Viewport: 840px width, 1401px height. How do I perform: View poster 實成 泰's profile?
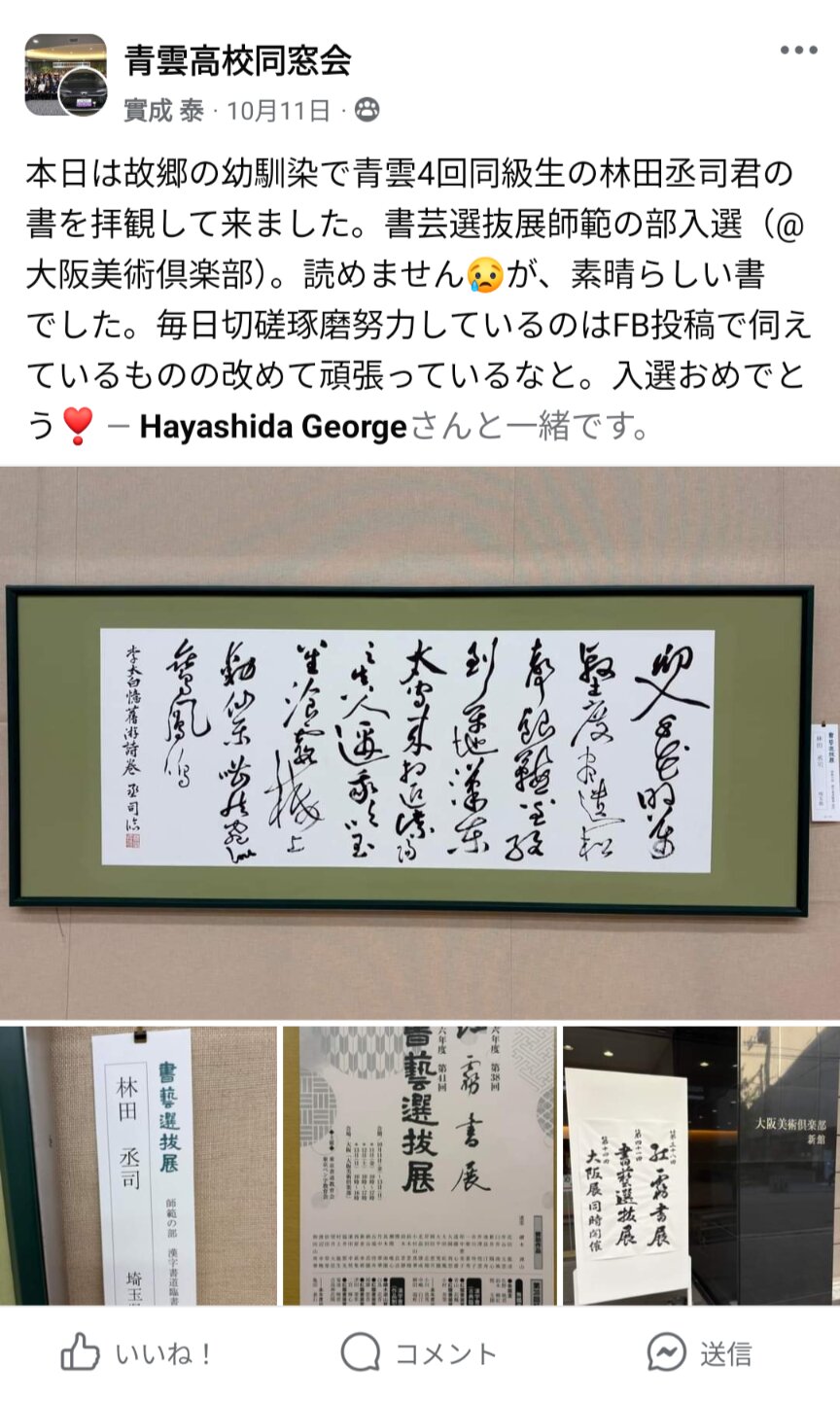pyautogui.click(x=162, y=111)
